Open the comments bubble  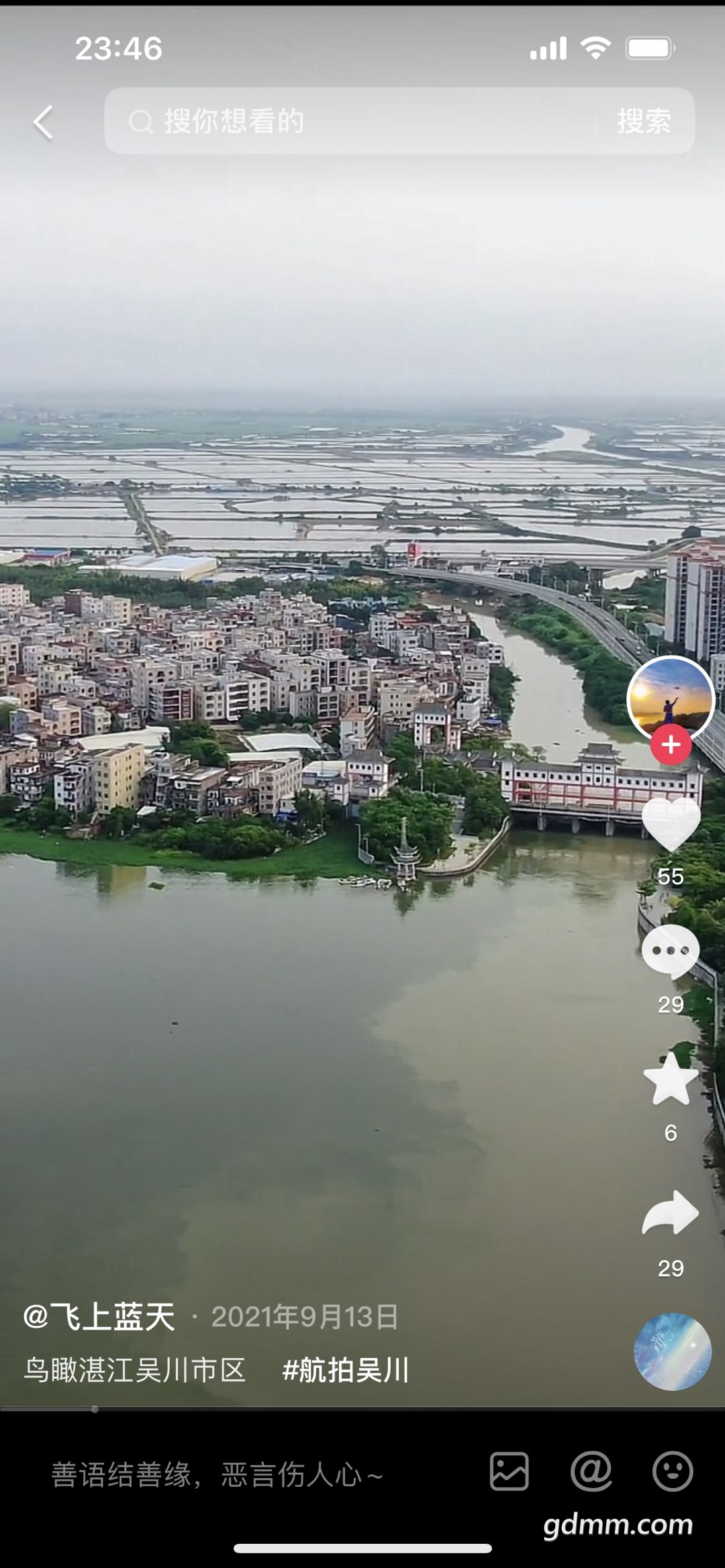[671, 951]
